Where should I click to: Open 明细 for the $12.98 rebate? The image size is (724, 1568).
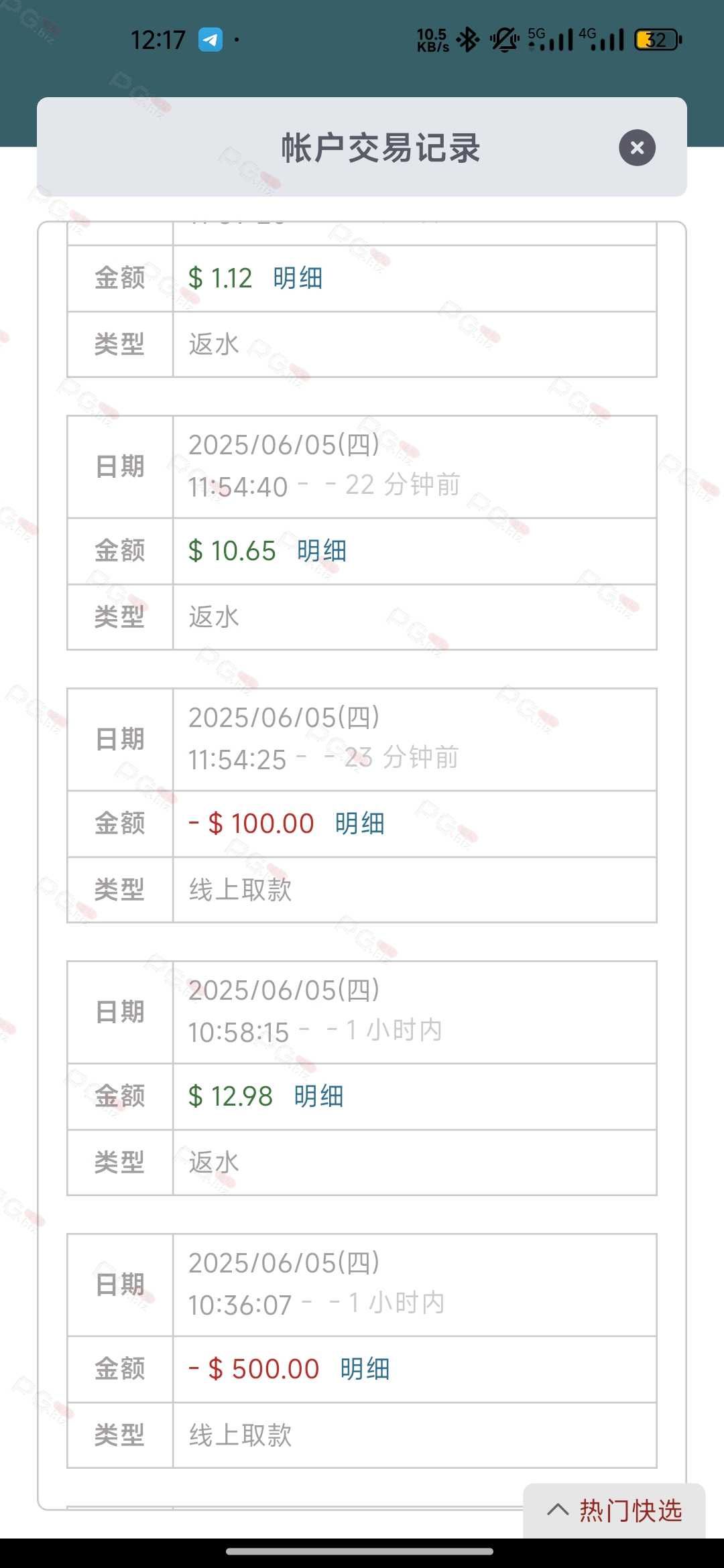tap(319, 1096)
